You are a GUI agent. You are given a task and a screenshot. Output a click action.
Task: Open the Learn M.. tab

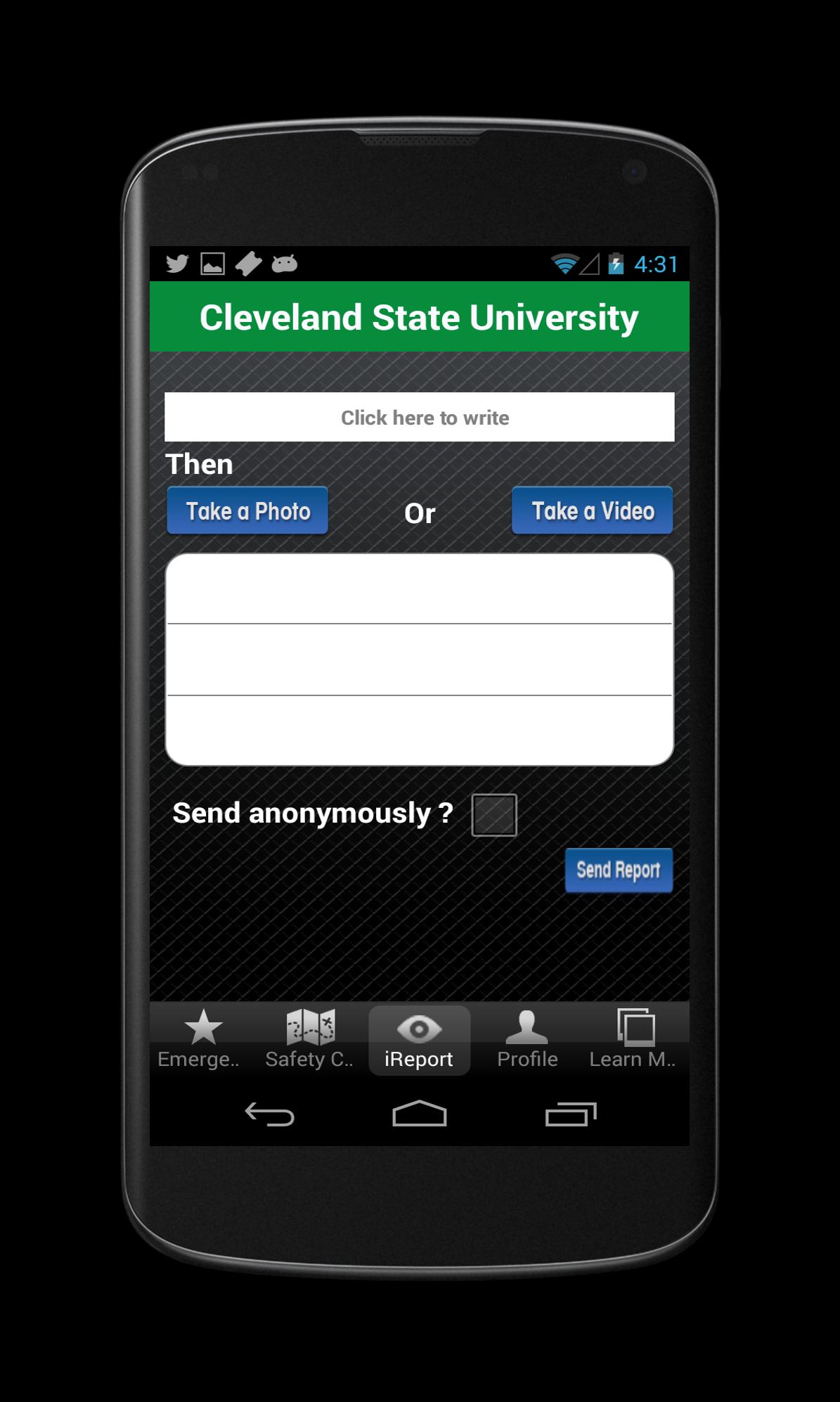point(634,1040)
